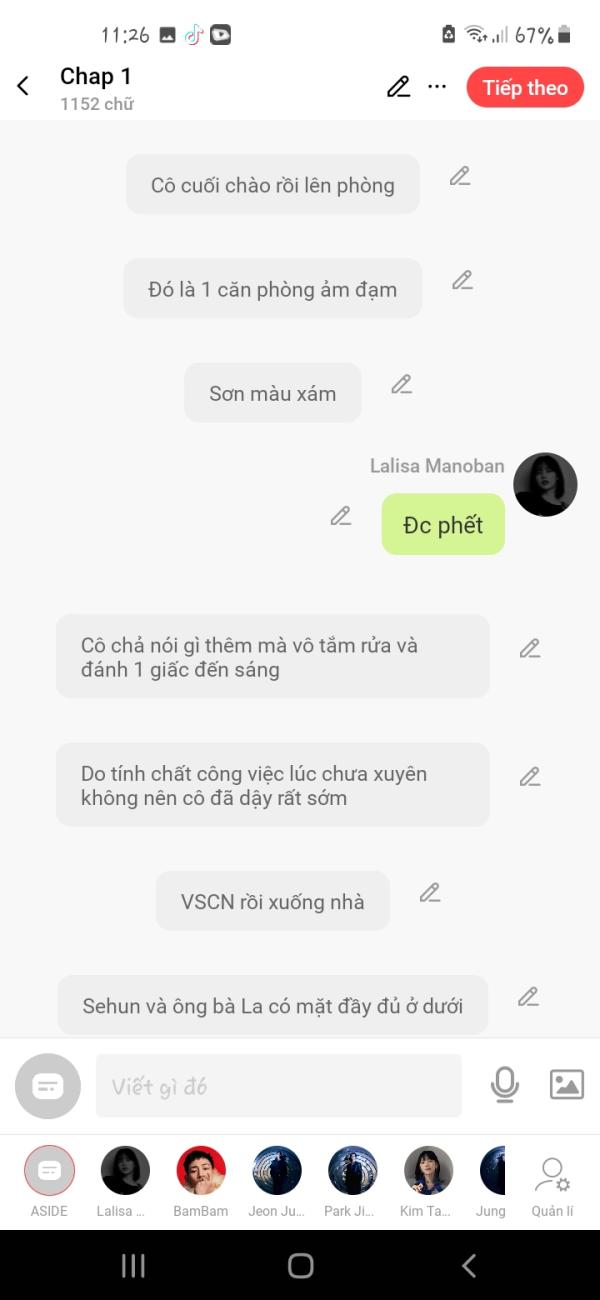Tap the Tiếp theo button

click(x=525, y=87)
